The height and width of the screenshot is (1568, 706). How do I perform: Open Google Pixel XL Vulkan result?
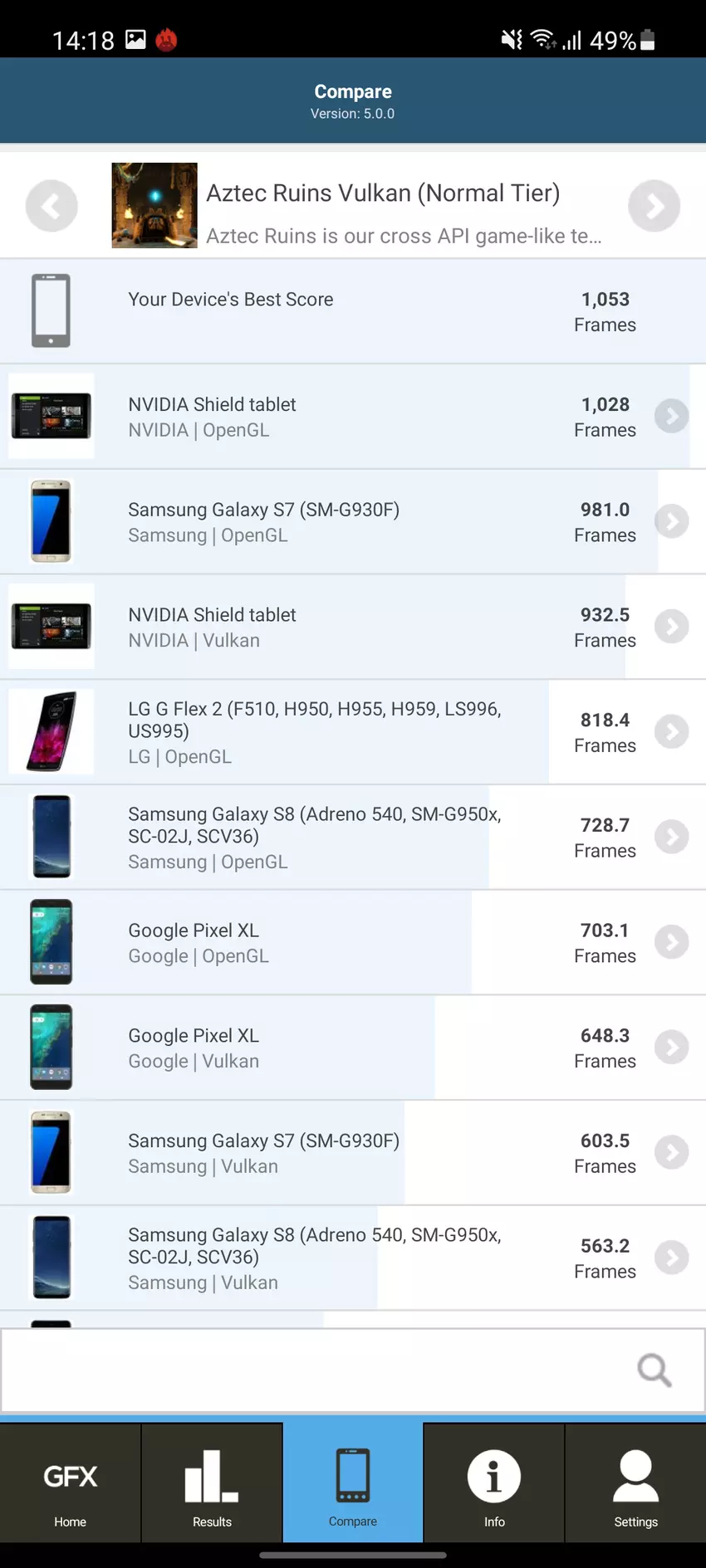670,1048
